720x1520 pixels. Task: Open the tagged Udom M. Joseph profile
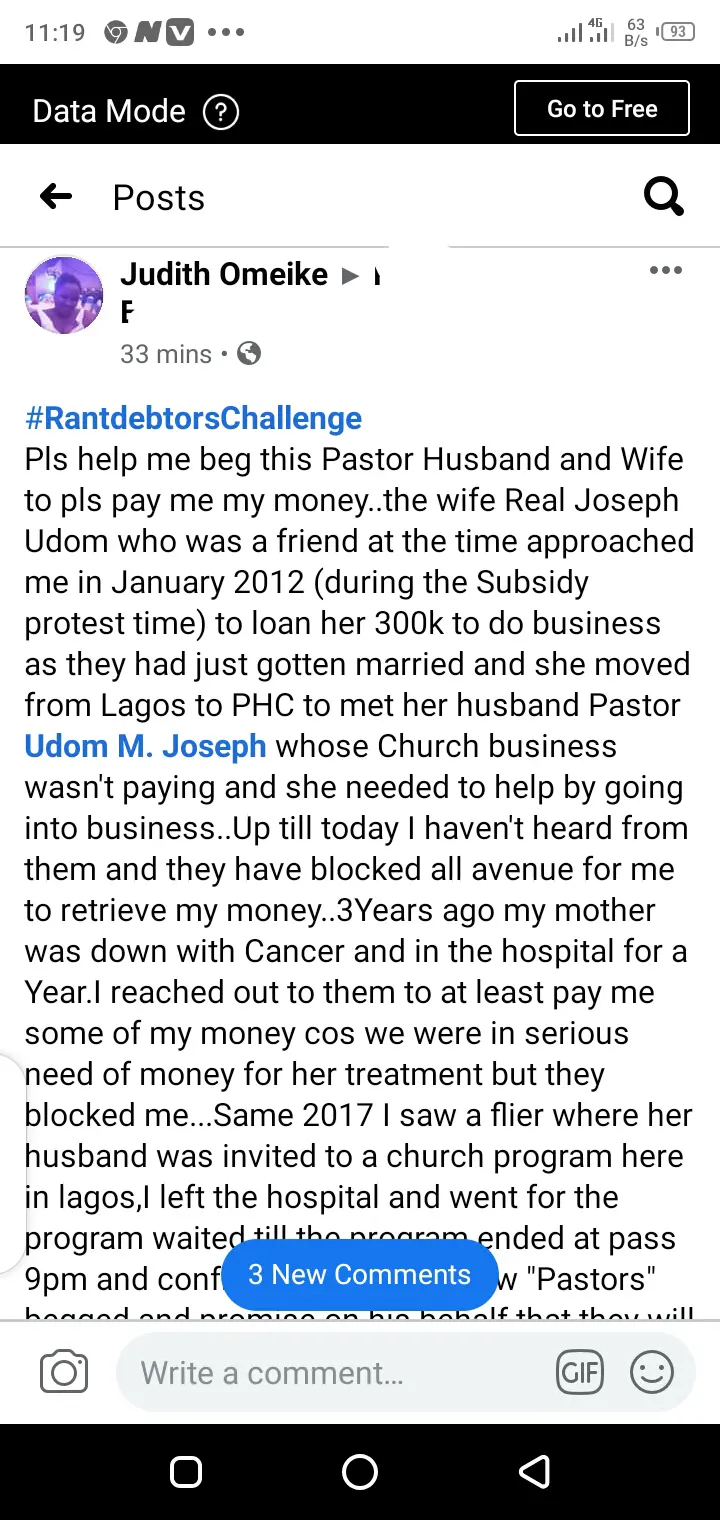tap(146, 746)
